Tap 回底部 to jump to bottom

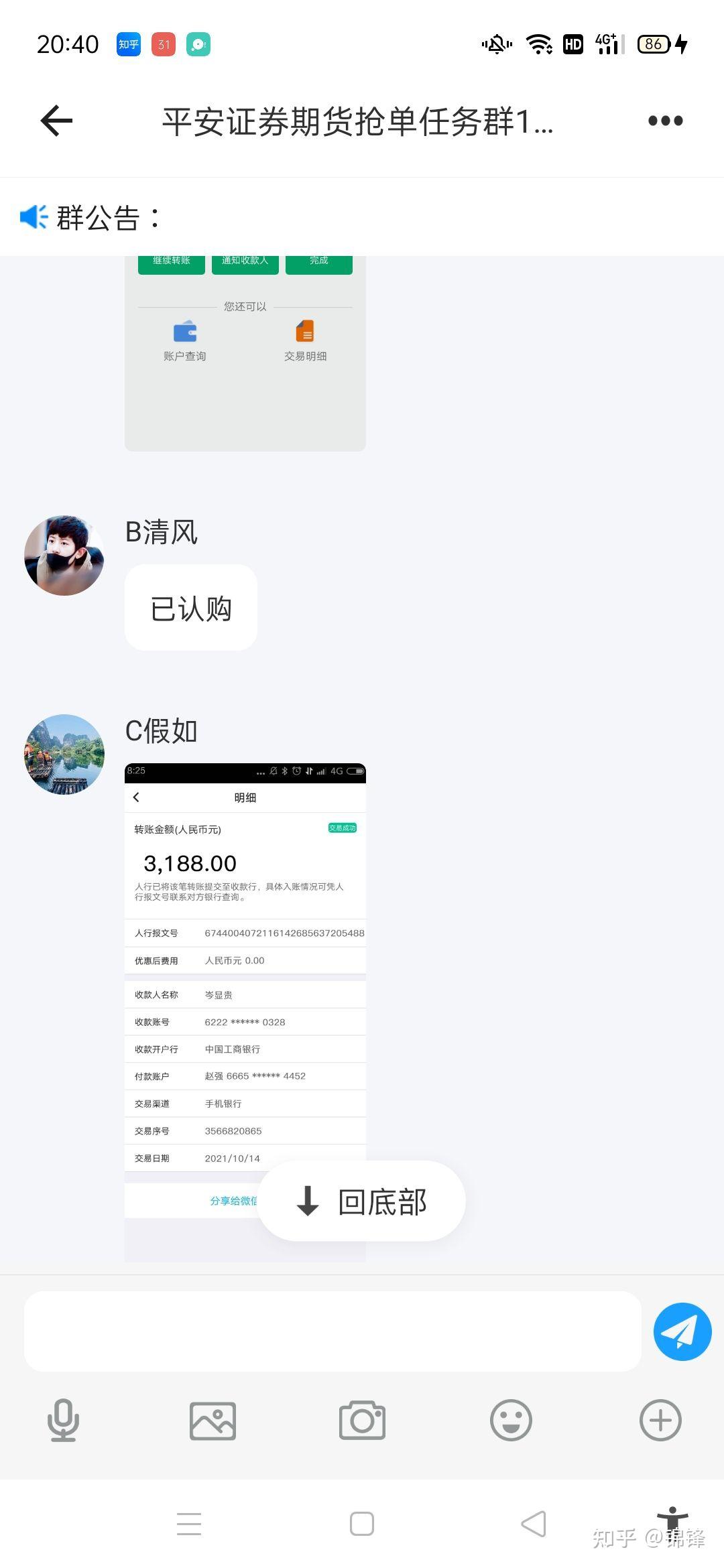pos(361,1201)
